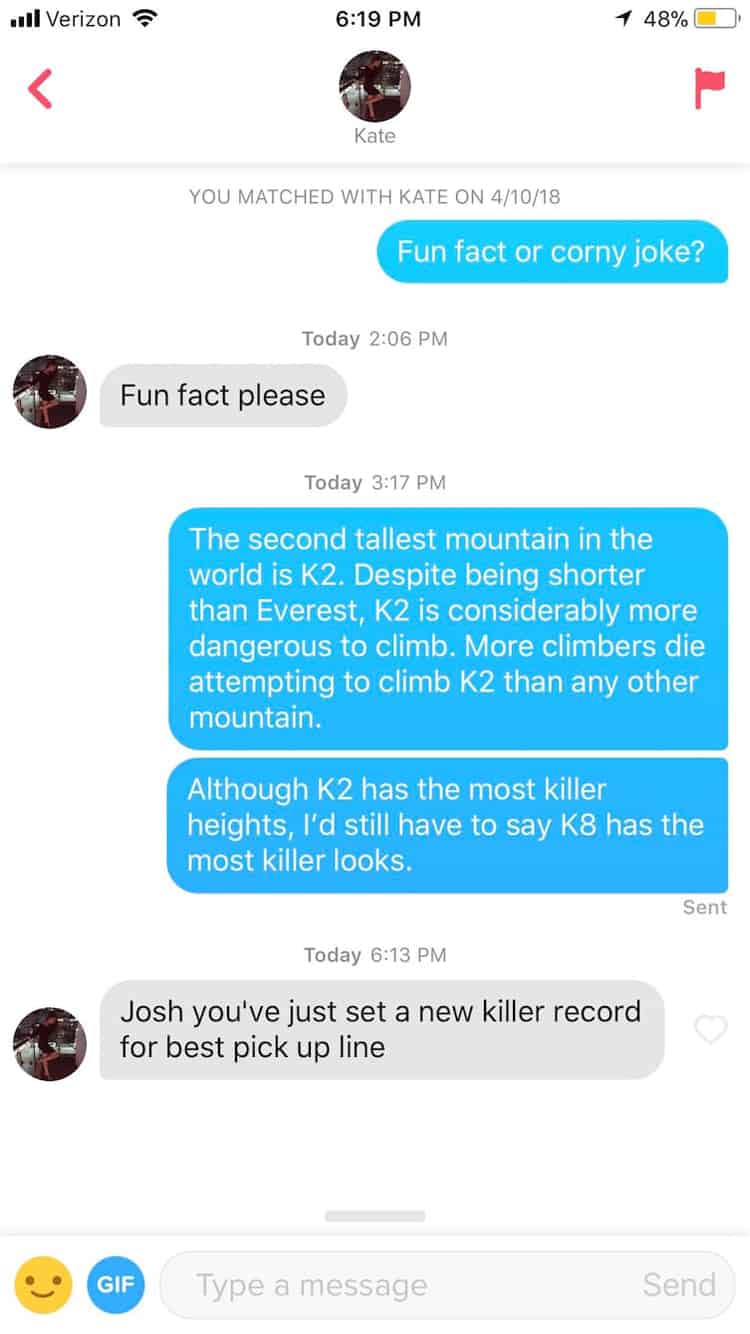The width and height of the screenshot is (750, 1334).
Task: Report Kate with the flag icon
Action: [708, 89]
